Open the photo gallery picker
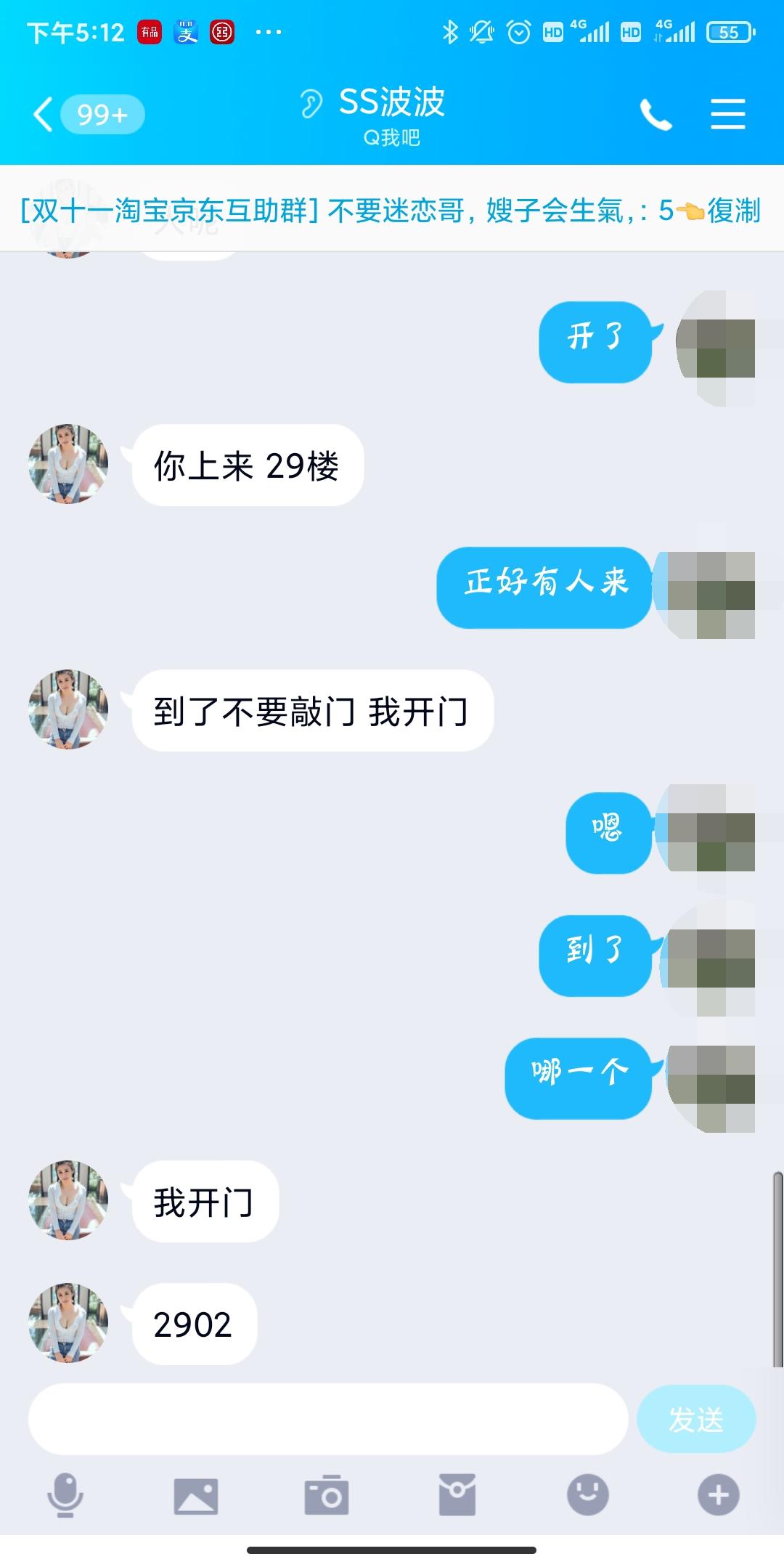 coord(196,1496)
